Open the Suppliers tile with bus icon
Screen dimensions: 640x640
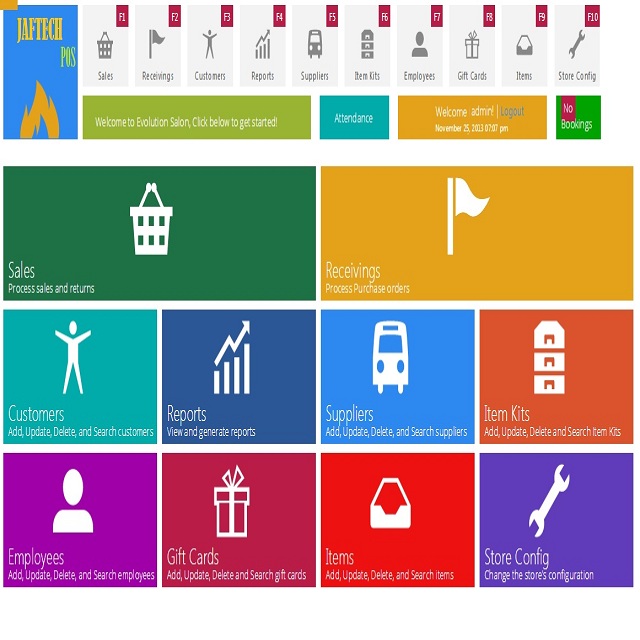pos(397,376)
